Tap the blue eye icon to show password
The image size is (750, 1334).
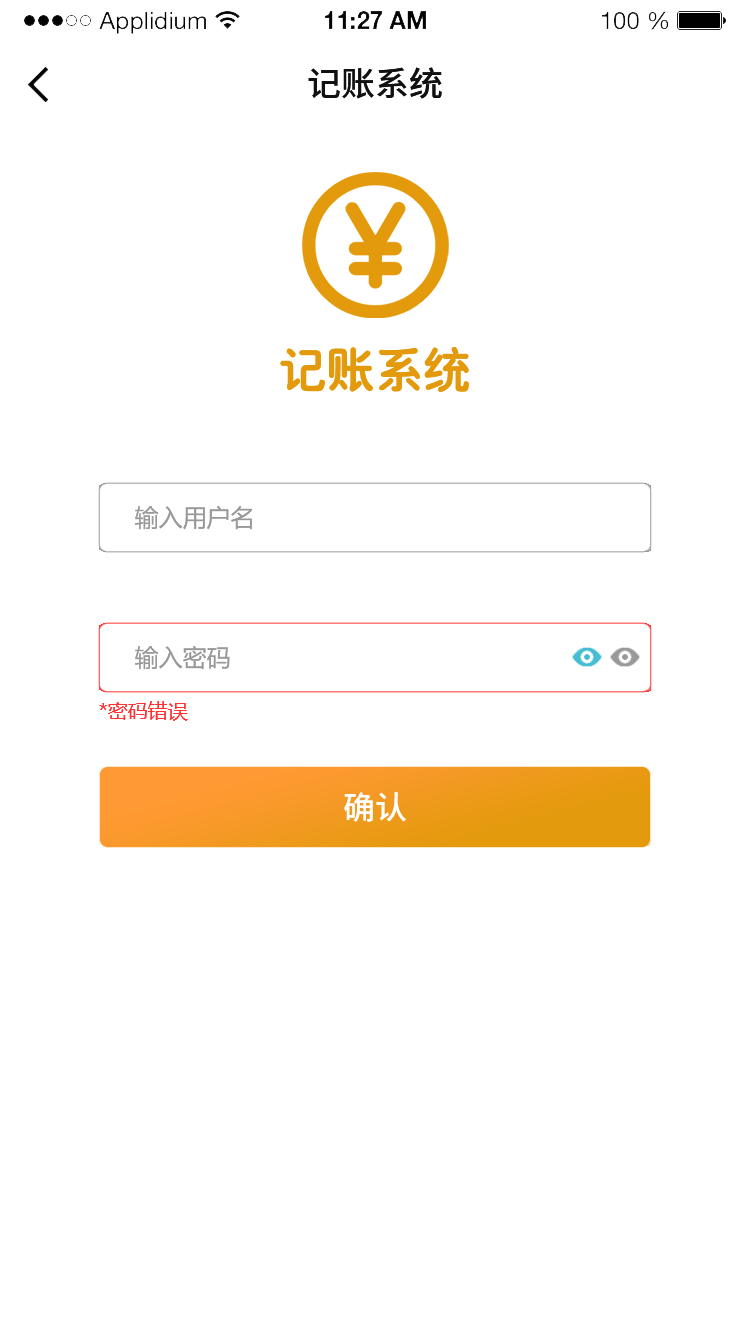point(587,657)
